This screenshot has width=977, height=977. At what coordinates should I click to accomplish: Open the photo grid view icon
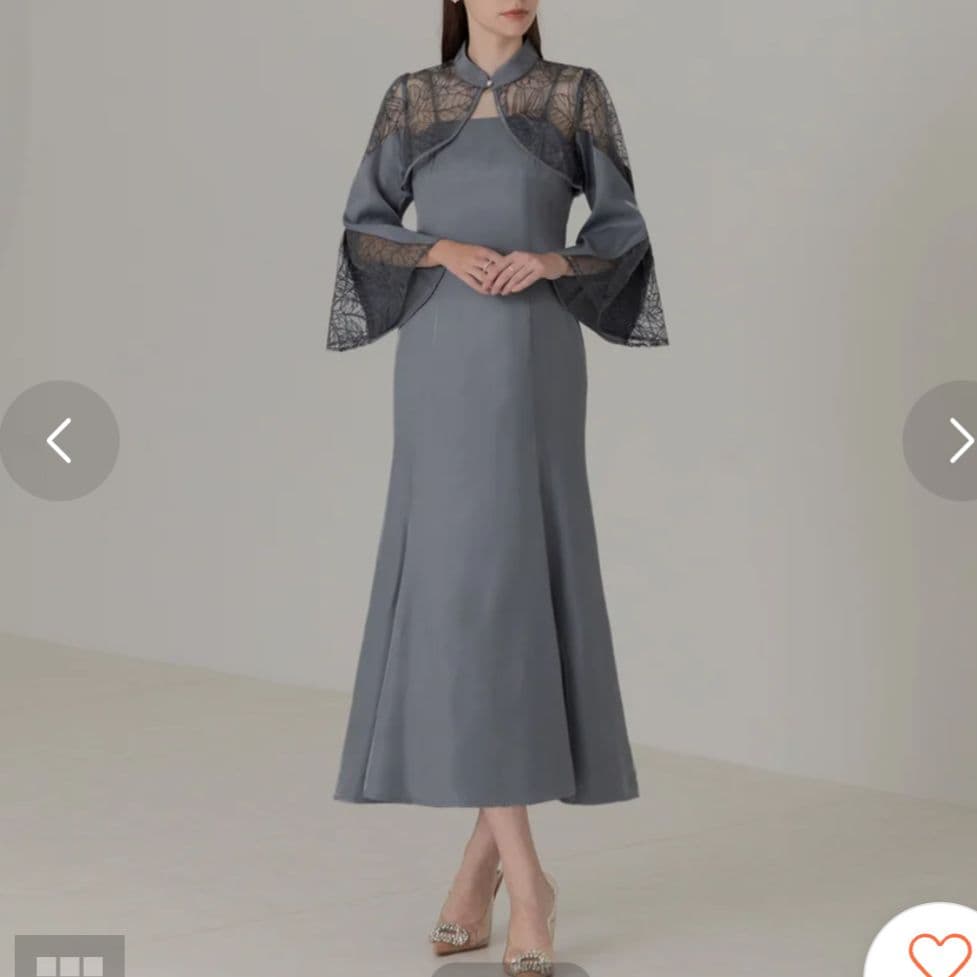tap(69, 958)
